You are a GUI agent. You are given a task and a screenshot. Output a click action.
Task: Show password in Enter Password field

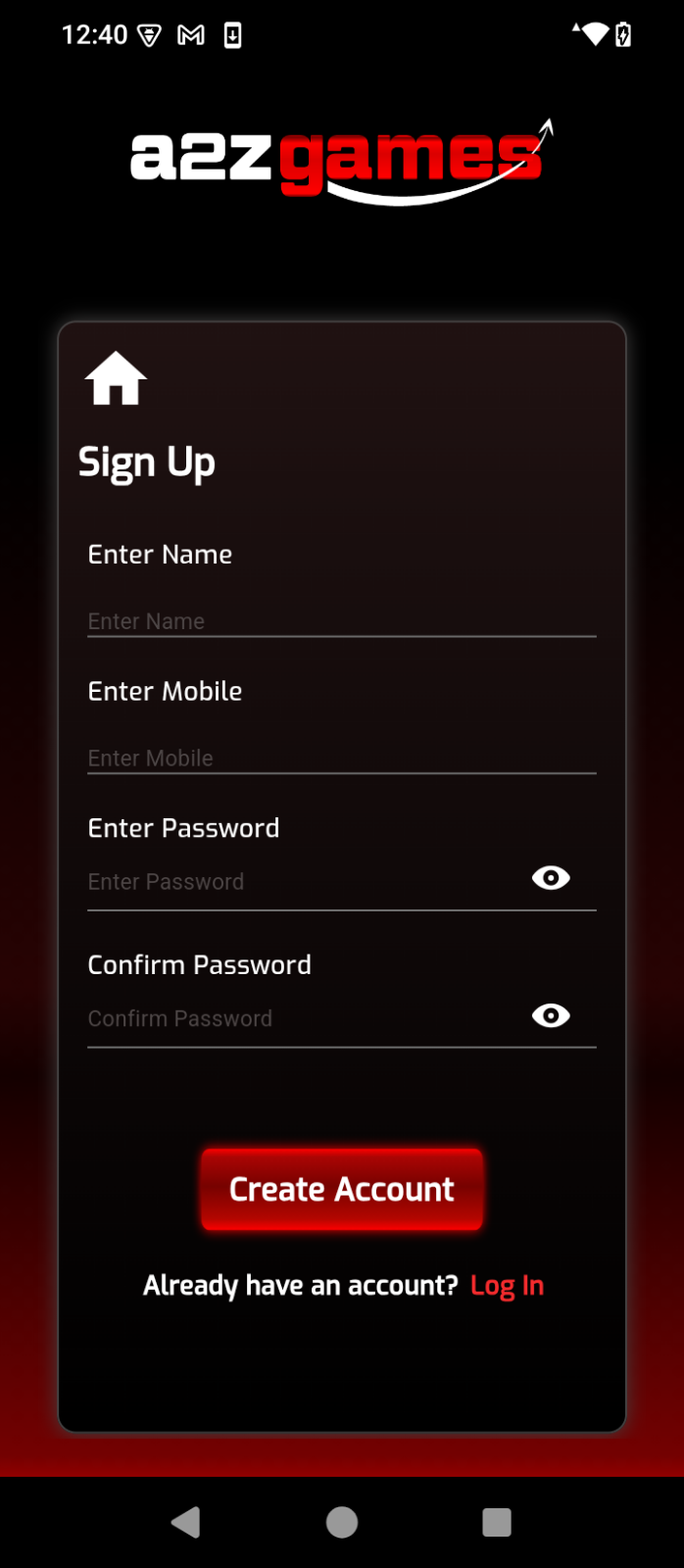[551, 878]
